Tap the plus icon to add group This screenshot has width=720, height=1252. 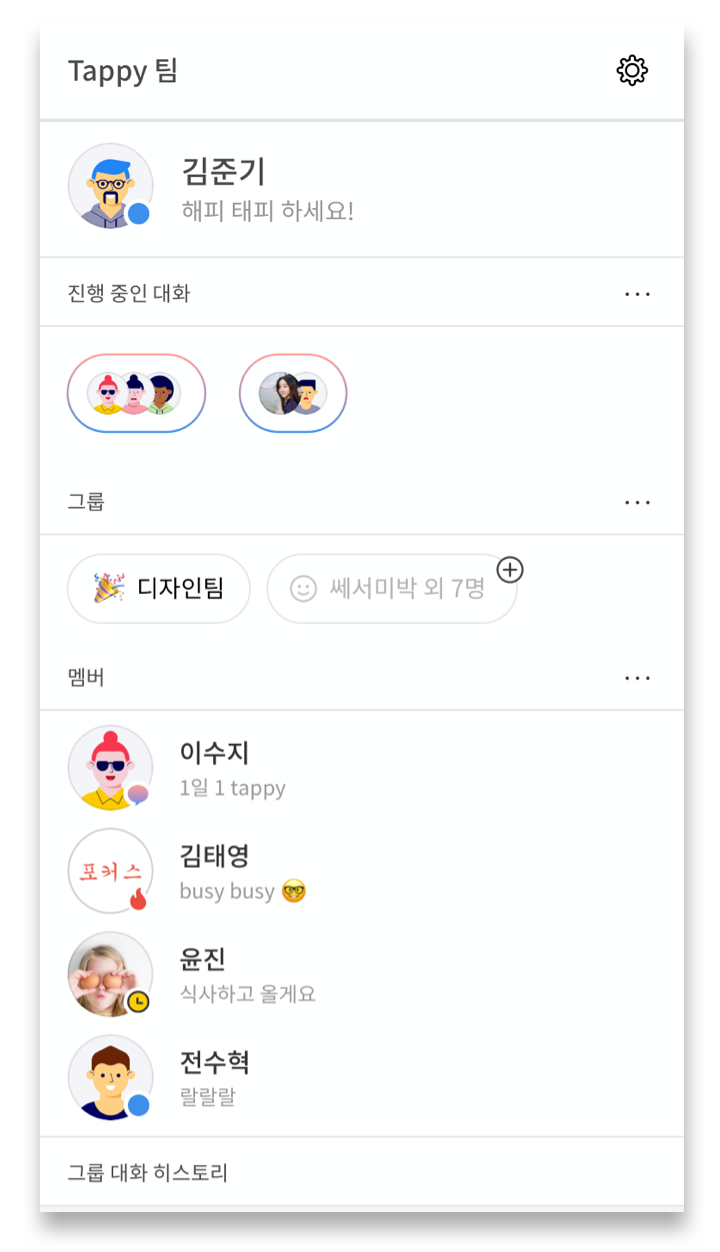(510, 570)
